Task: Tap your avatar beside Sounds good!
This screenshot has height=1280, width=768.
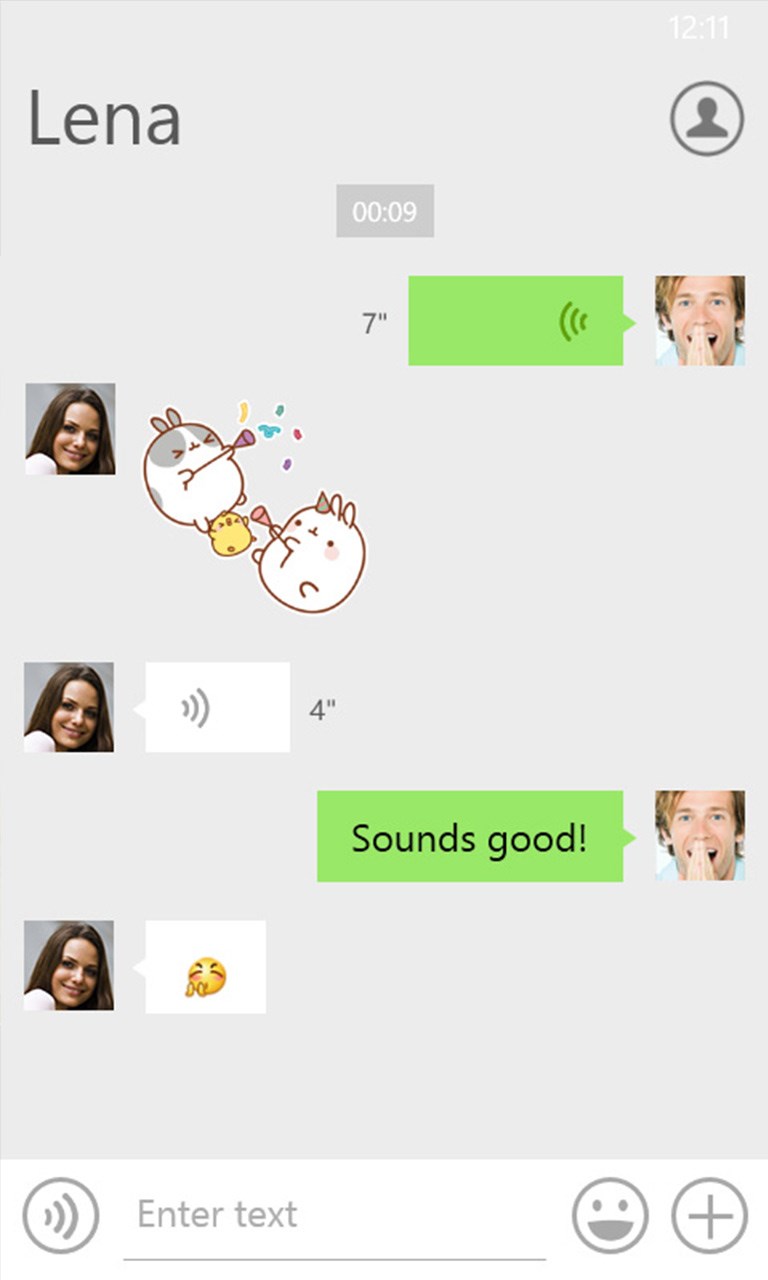Action: [700, 836]
